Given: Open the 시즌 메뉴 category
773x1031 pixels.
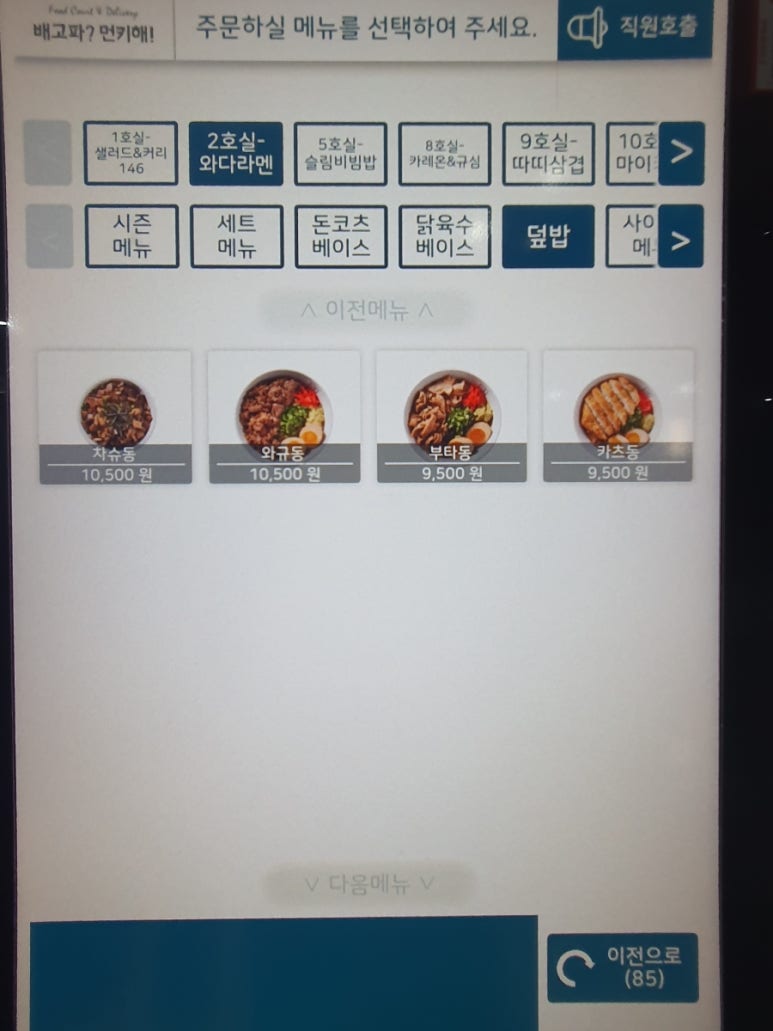Looking at the screenshot, I should 132,237.
